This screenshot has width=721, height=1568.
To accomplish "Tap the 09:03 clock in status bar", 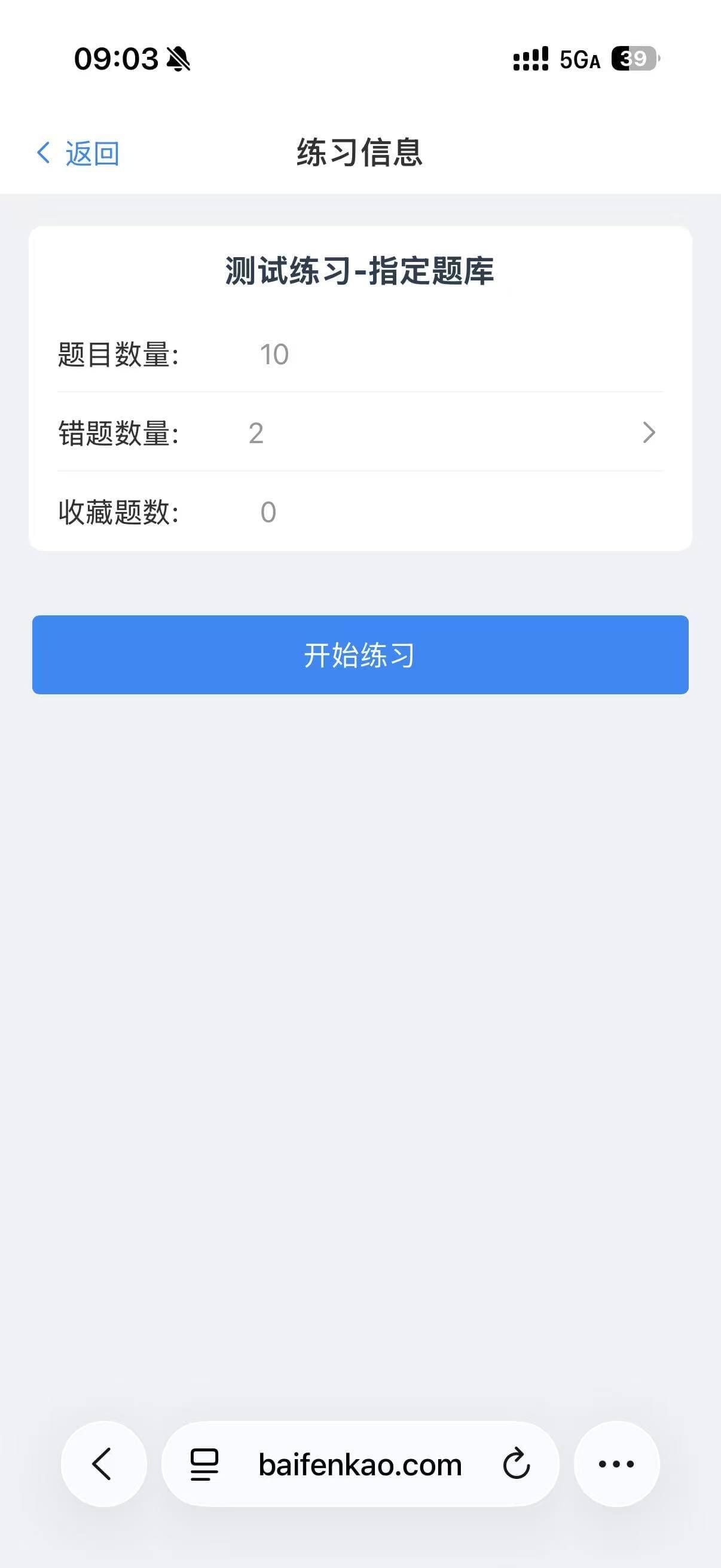I will (x=112, y=59).
